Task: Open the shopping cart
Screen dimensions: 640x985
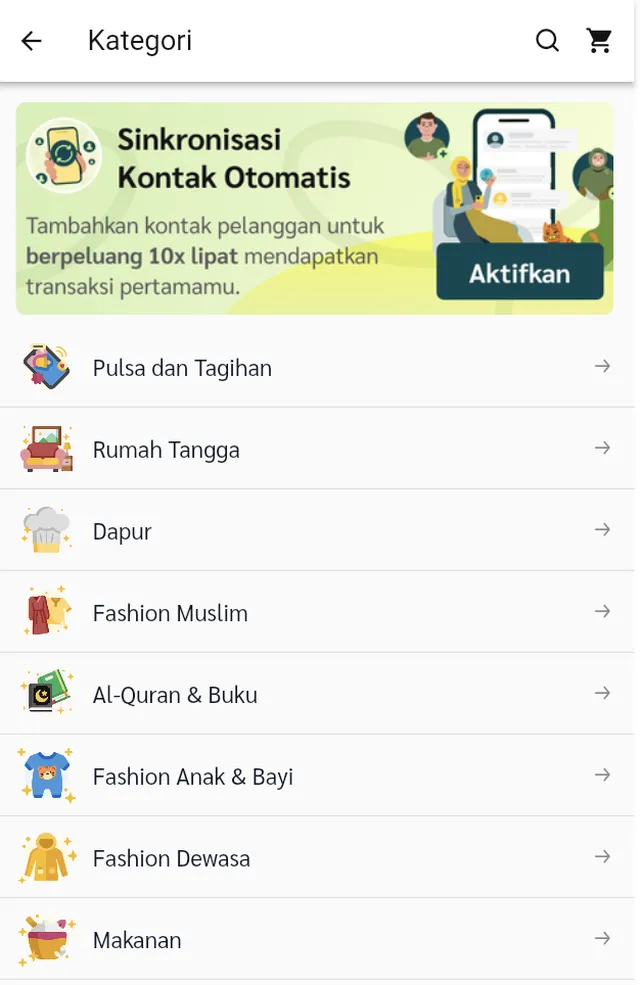Action: [599, 41]
